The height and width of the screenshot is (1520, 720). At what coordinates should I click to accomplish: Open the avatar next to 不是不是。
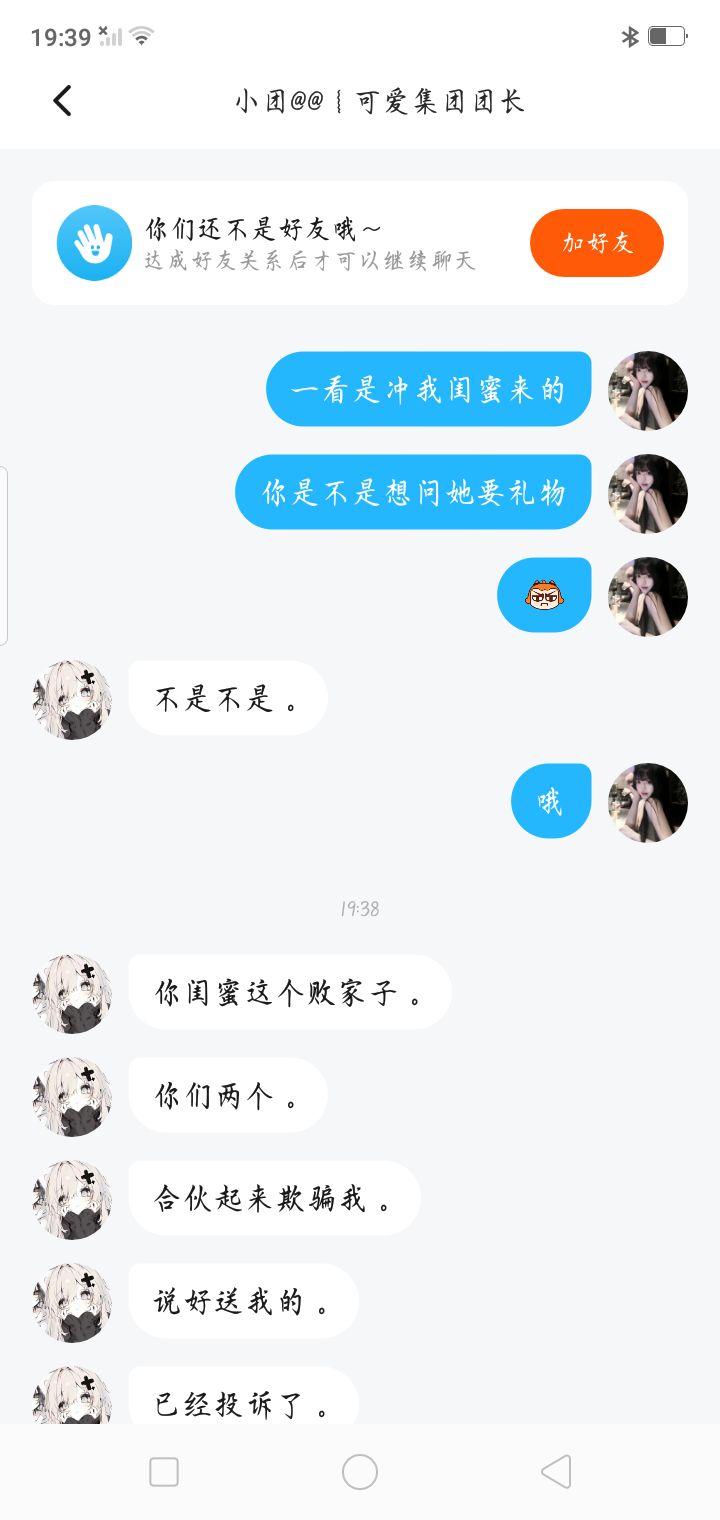[72, 699]
